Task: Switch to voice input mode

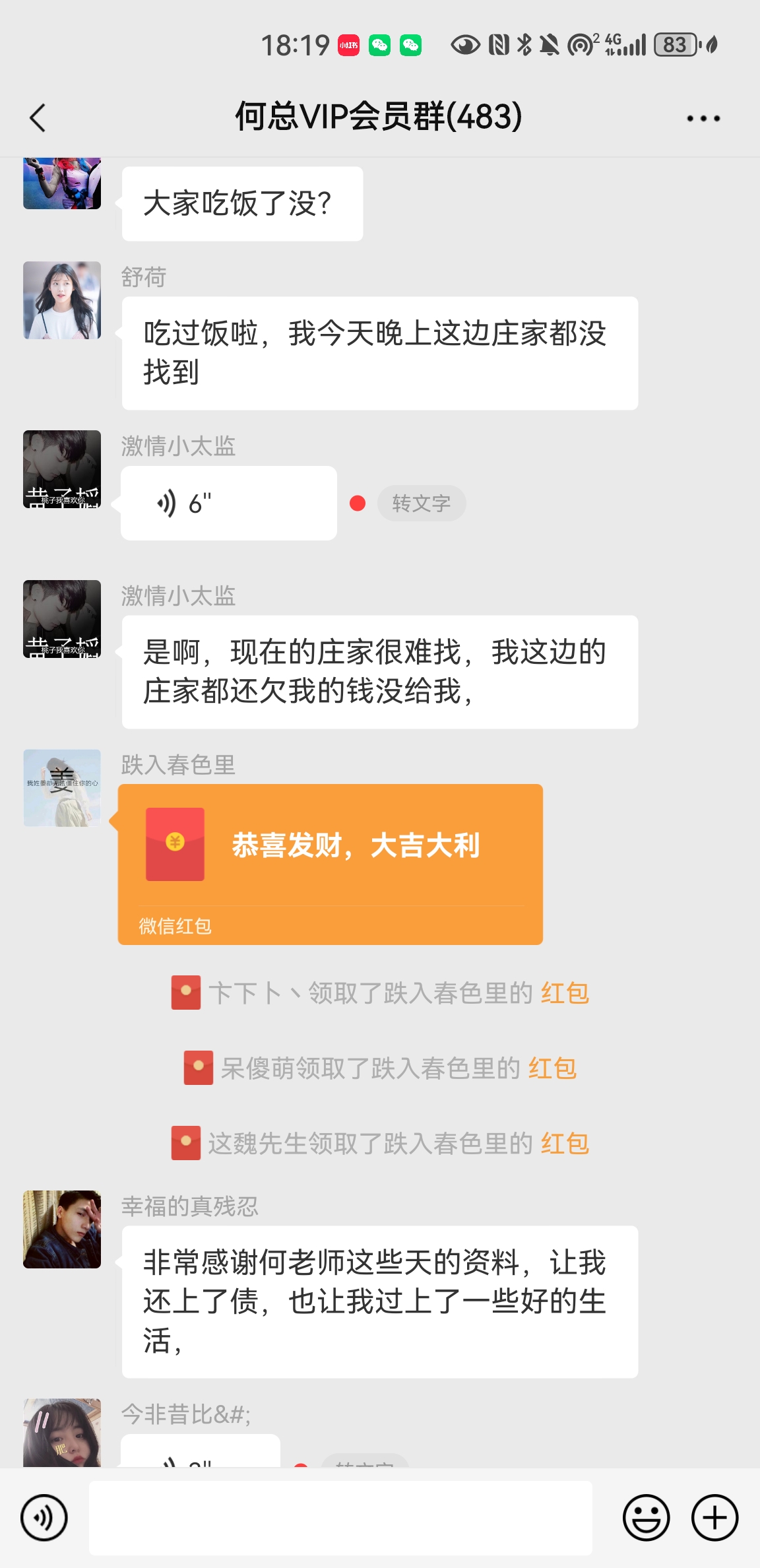Action: tap(44, 1517)
